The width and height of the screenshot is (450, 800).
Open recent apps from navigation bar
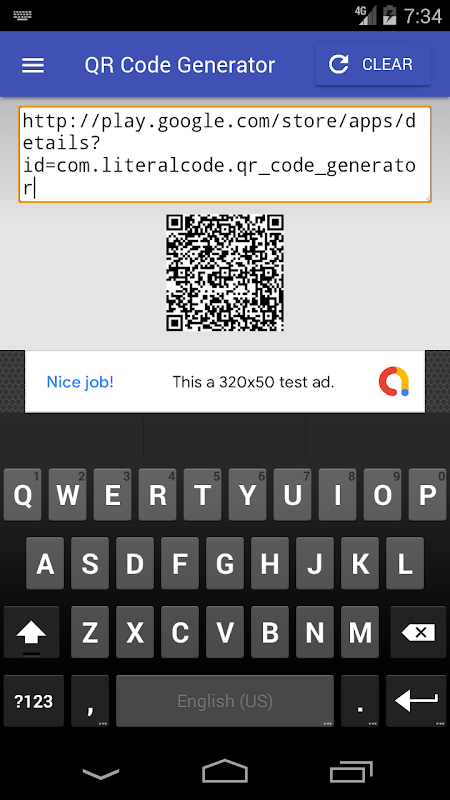pyautogui.click(x=351, y=771)
